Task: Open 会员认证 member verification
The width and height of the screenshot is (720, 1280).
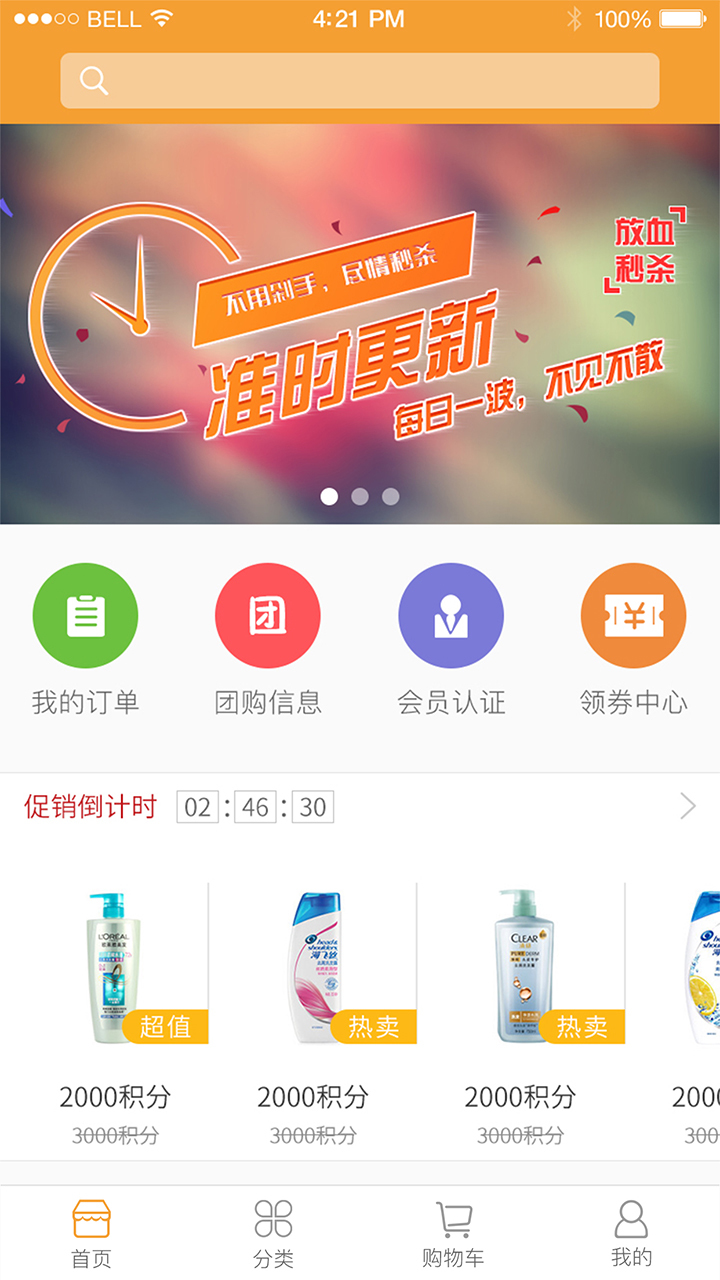Action: [451, 614]
